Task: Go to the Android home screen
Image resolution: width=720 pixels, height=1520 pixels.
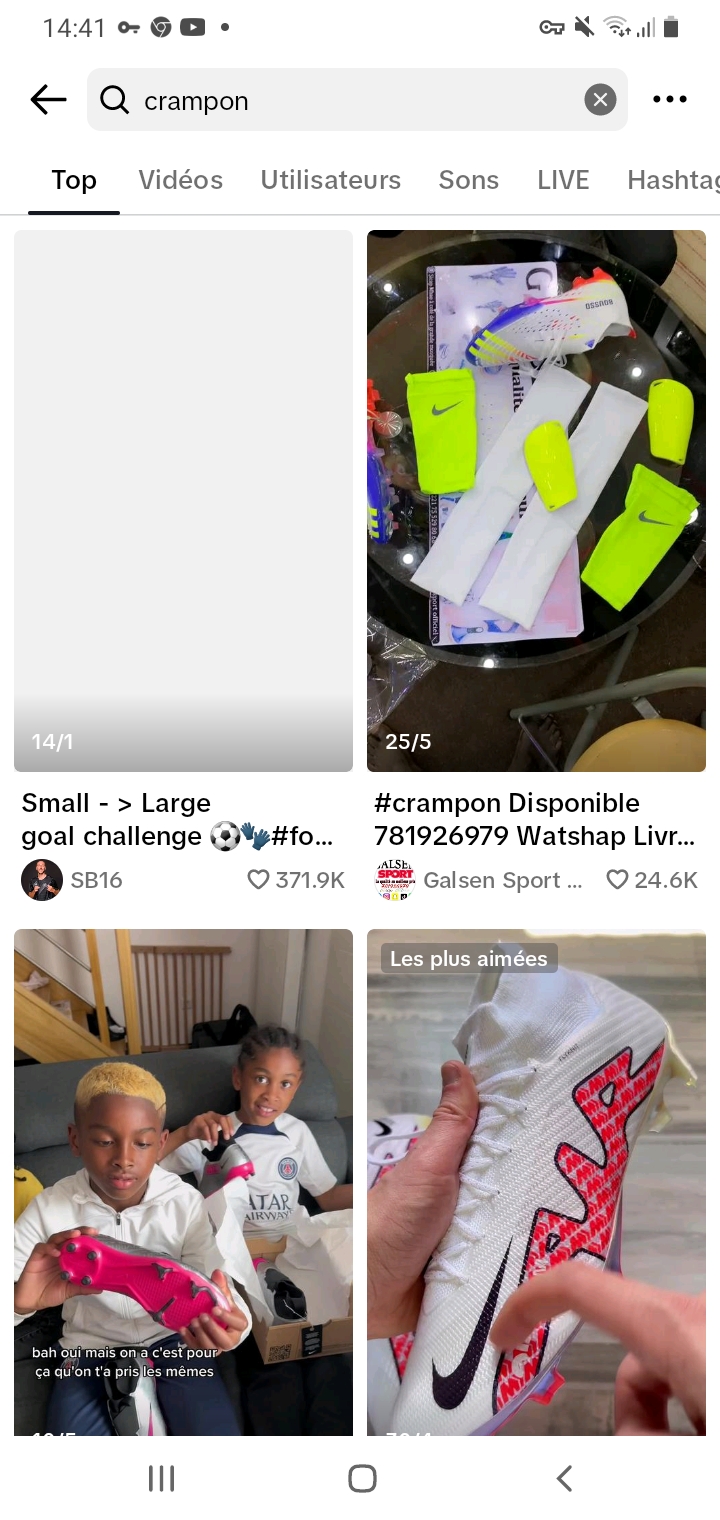Action: point(362,1478)
